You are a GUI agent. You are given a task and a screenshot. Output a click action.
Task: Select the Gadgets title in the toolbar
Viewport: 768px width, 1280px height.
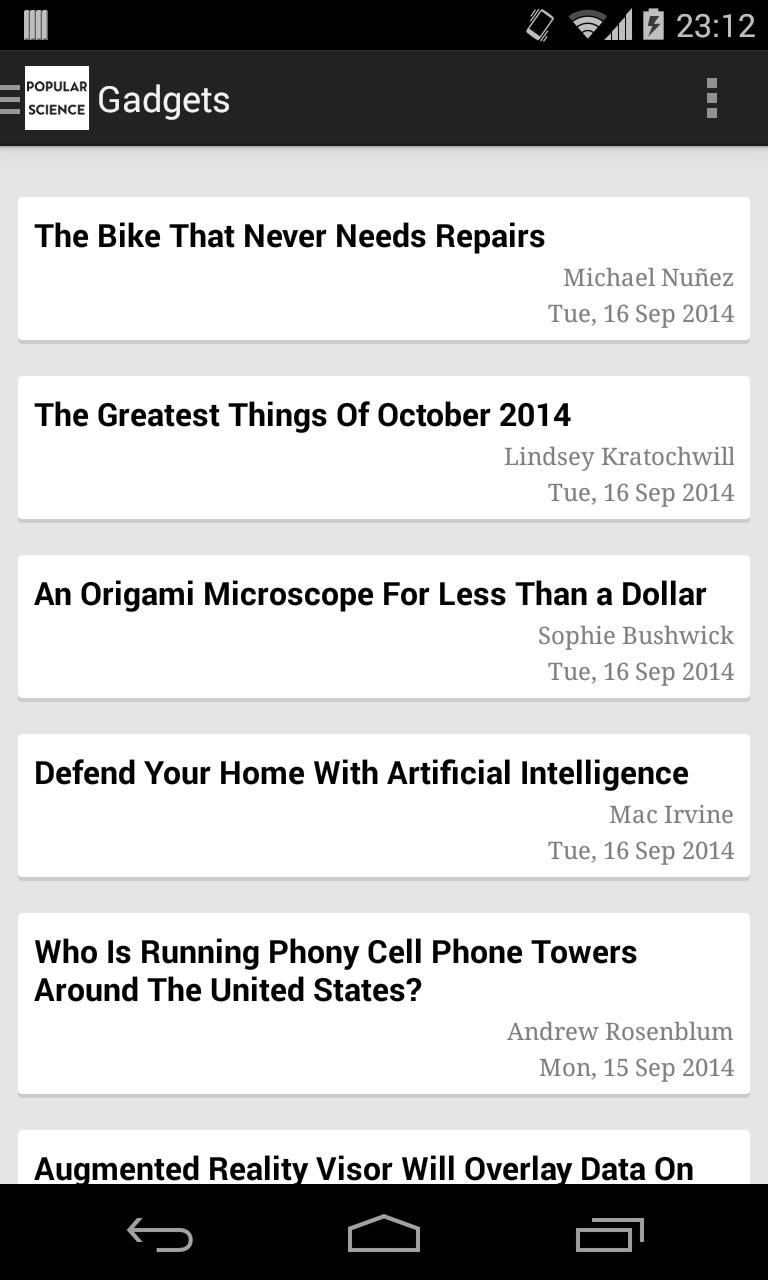[x=163, y=98]
